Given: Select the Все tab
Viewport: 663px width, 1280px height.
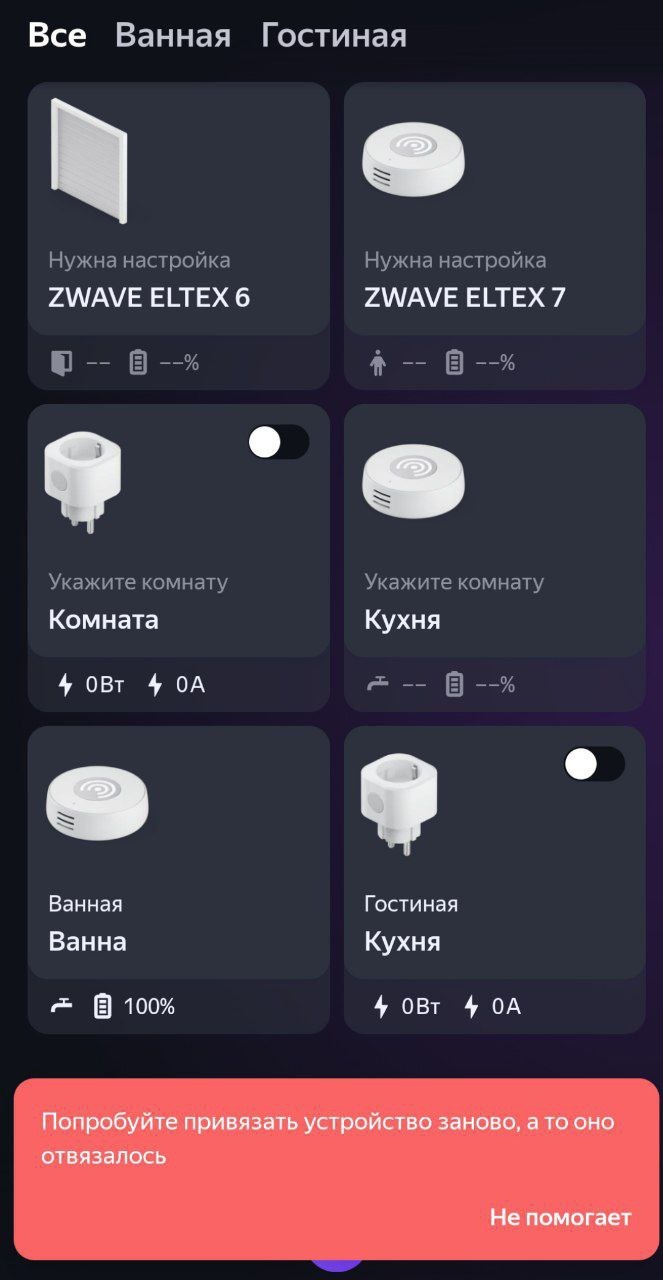Looking at the screenshot, I should [x=57, y=36].
